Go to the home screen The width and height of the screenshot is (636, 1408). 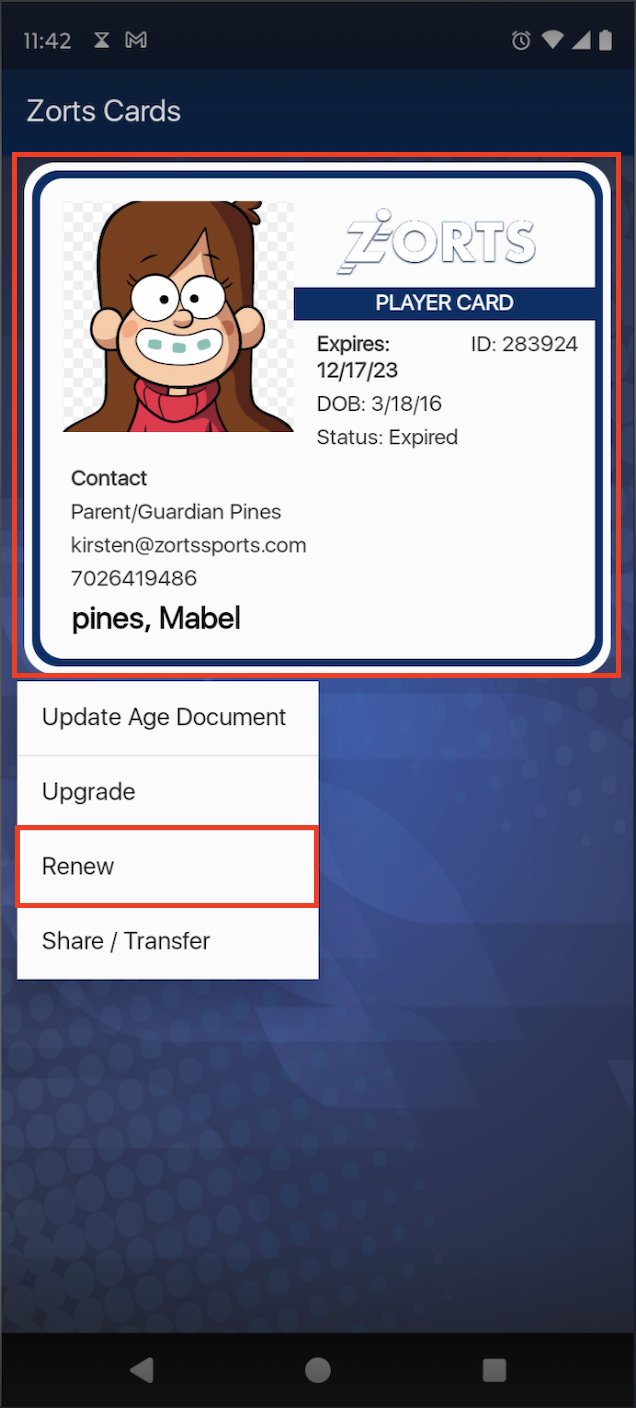318,1370
